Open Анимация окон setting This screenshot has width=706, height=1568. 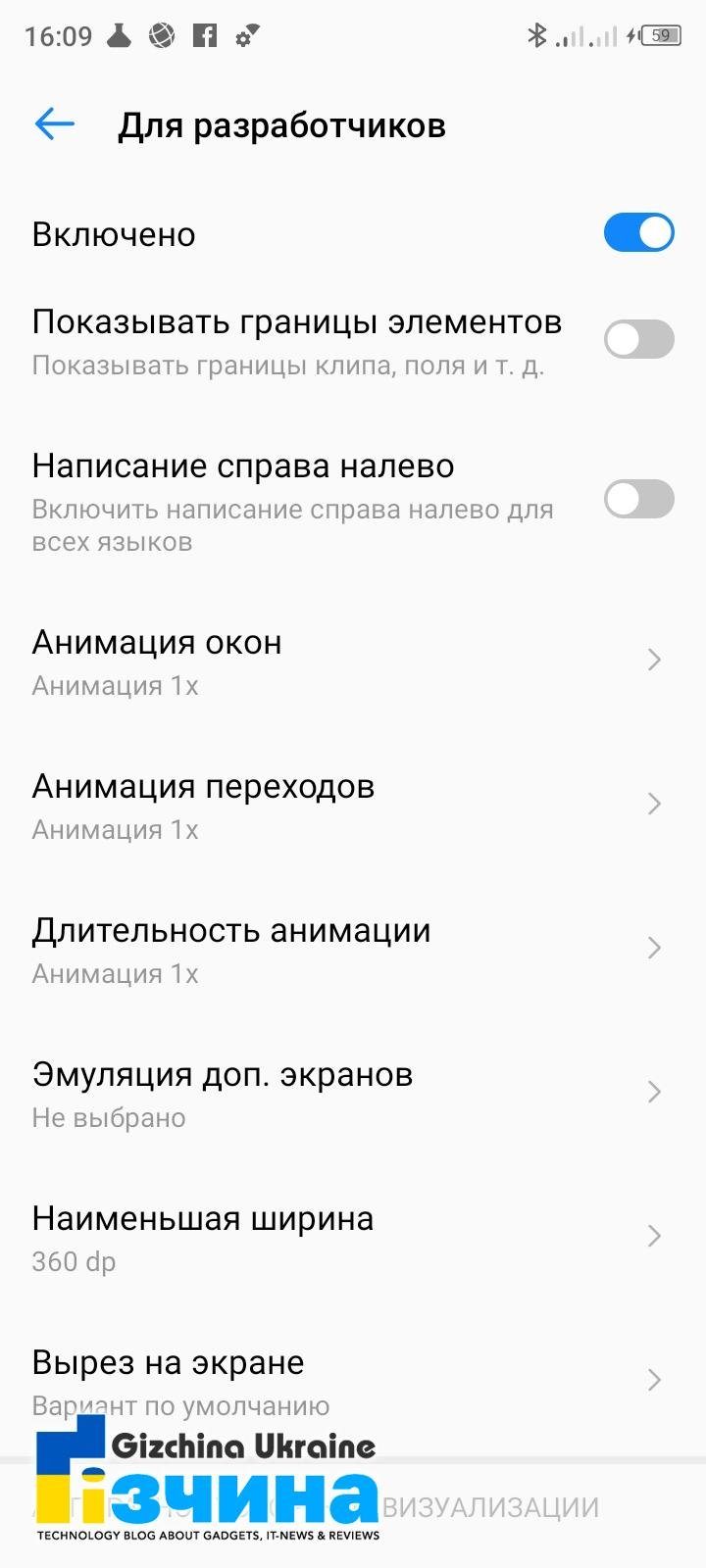pyautogui.click(x=353, y=661)
